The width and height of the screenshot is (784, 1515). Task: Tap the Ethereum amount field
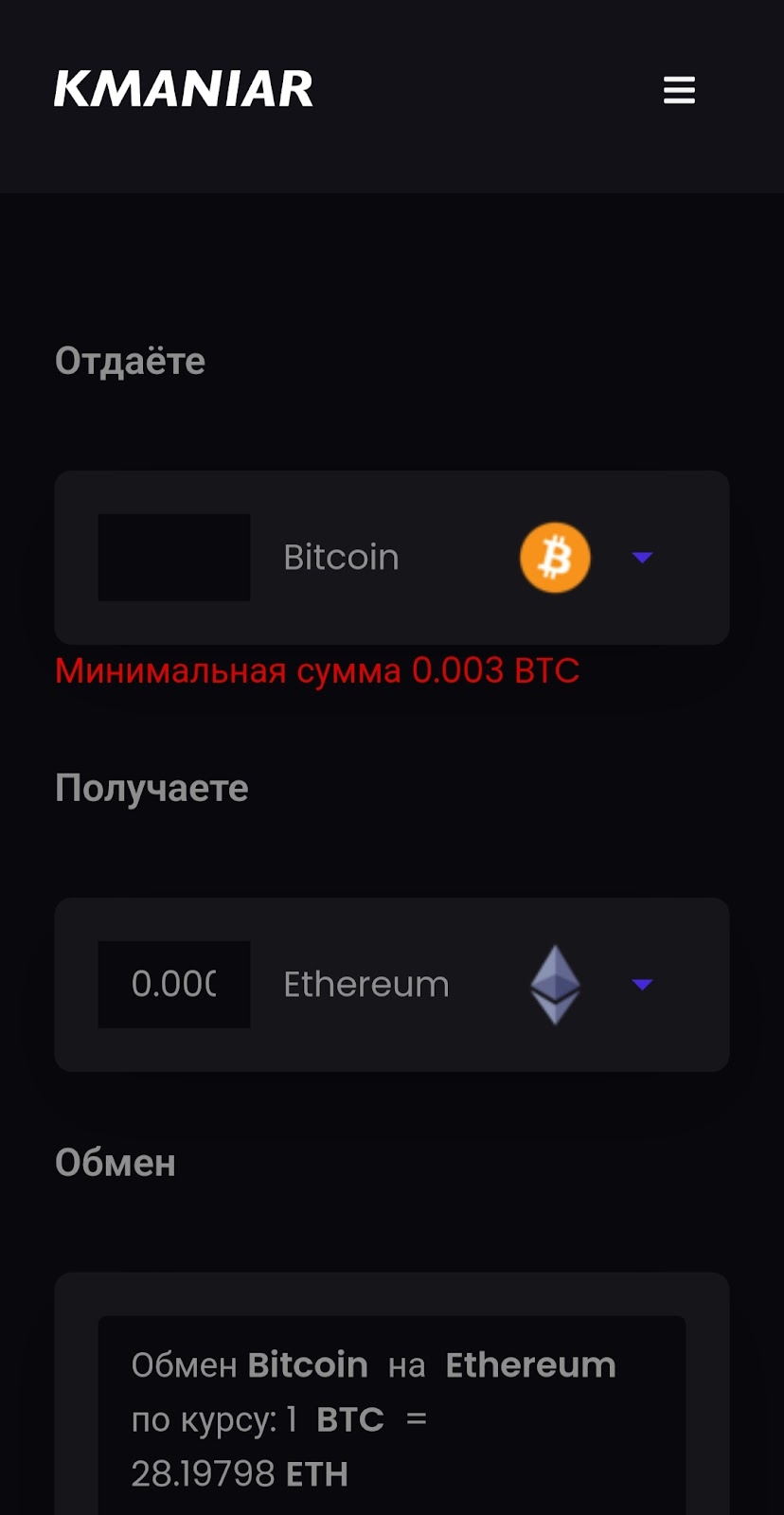click(174, 985)
